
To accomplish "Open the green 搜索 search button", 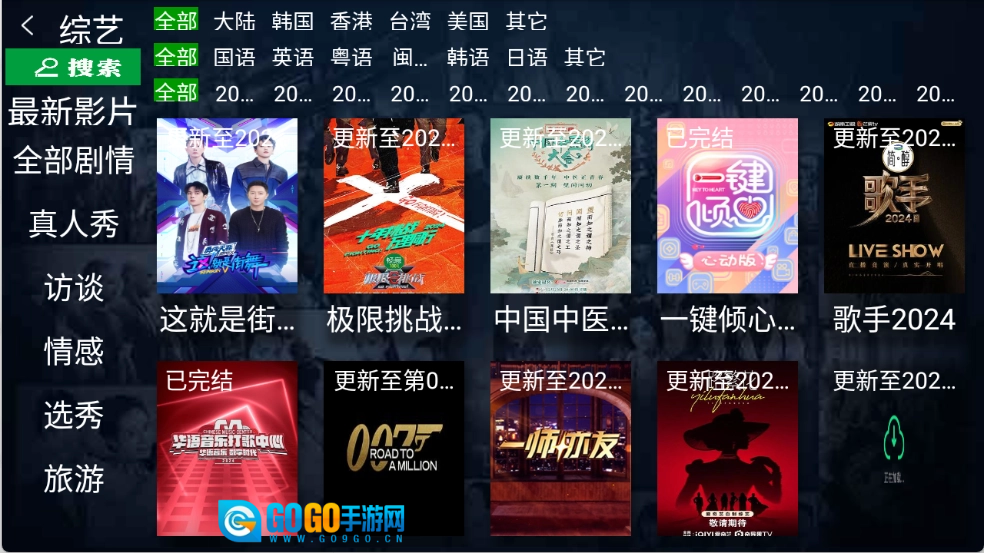I will (73, 67).
